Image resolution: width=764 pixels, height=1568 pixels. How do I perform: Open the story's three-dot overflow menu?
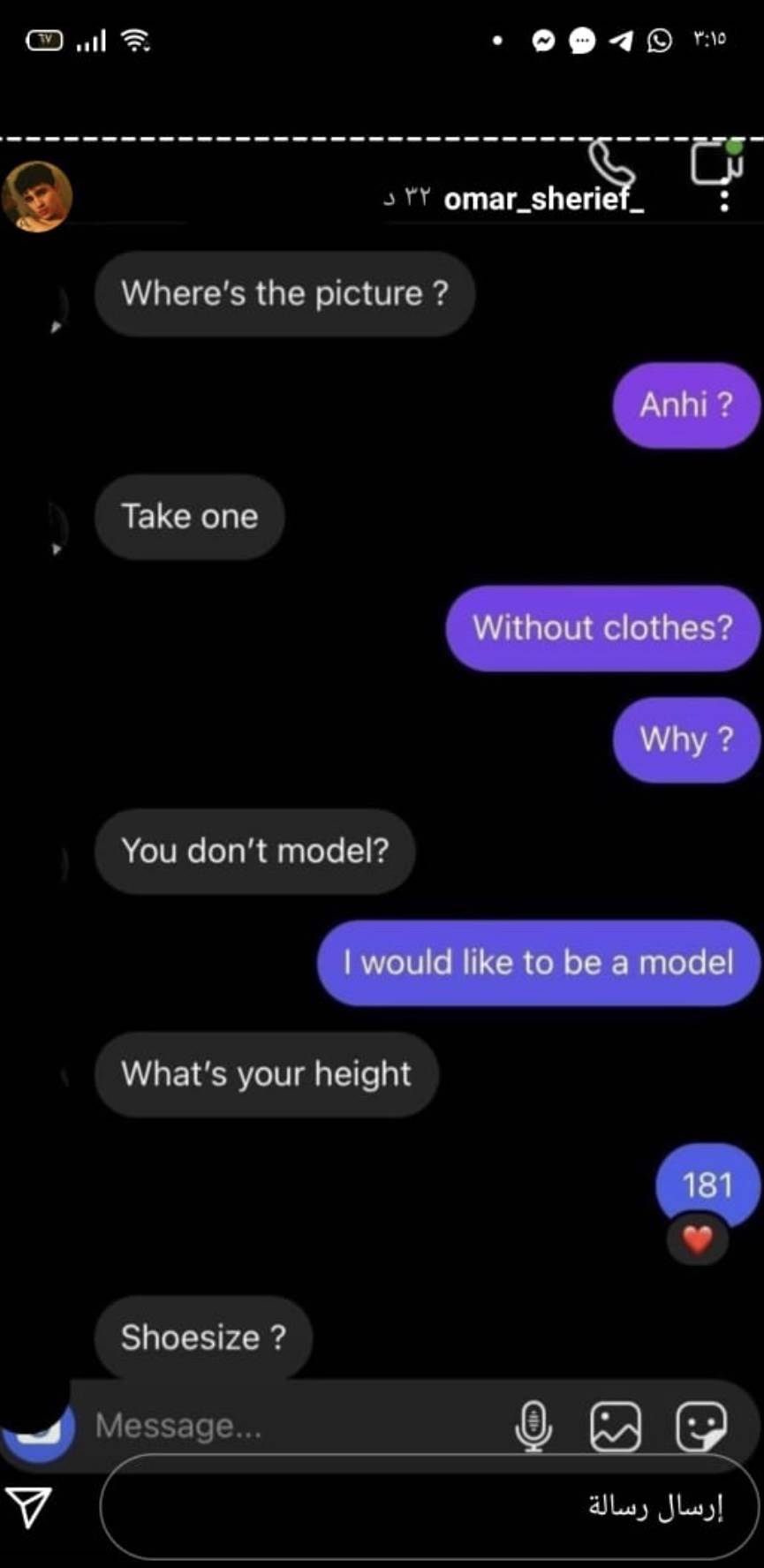point(724,201)
